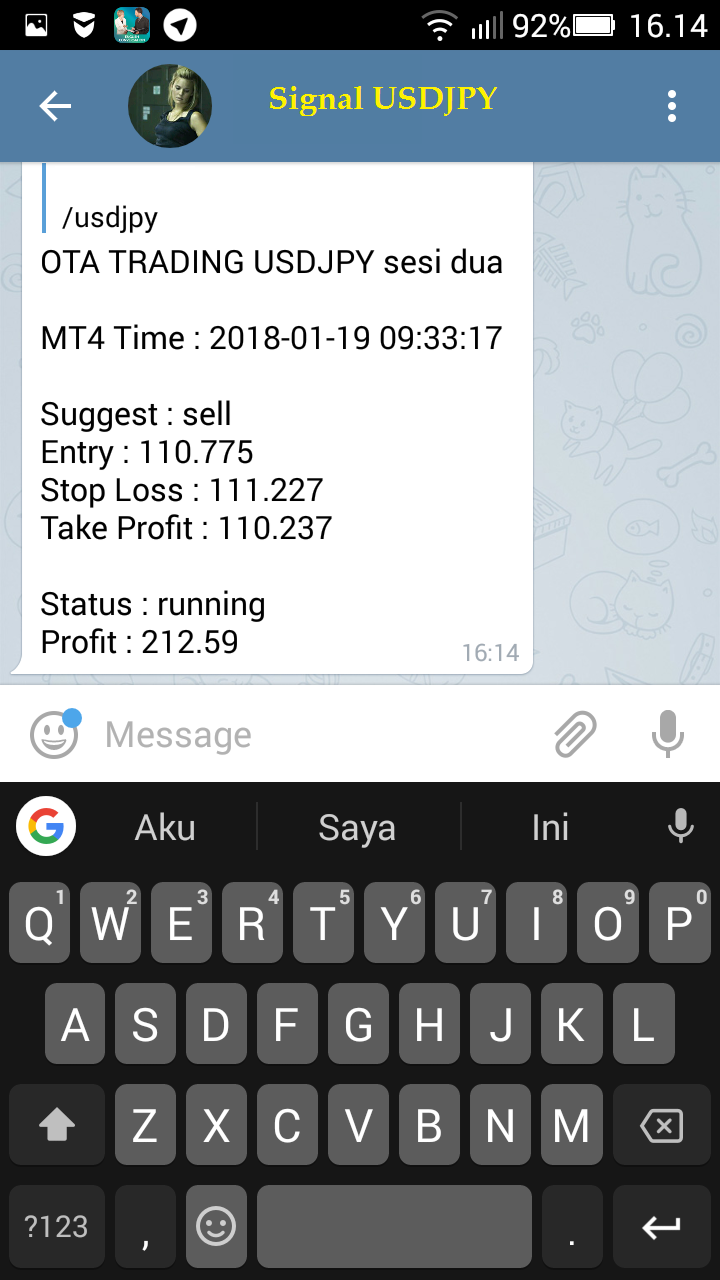Pick the "Ini" suggestion

pyautogui.click(x=550, y=827)
